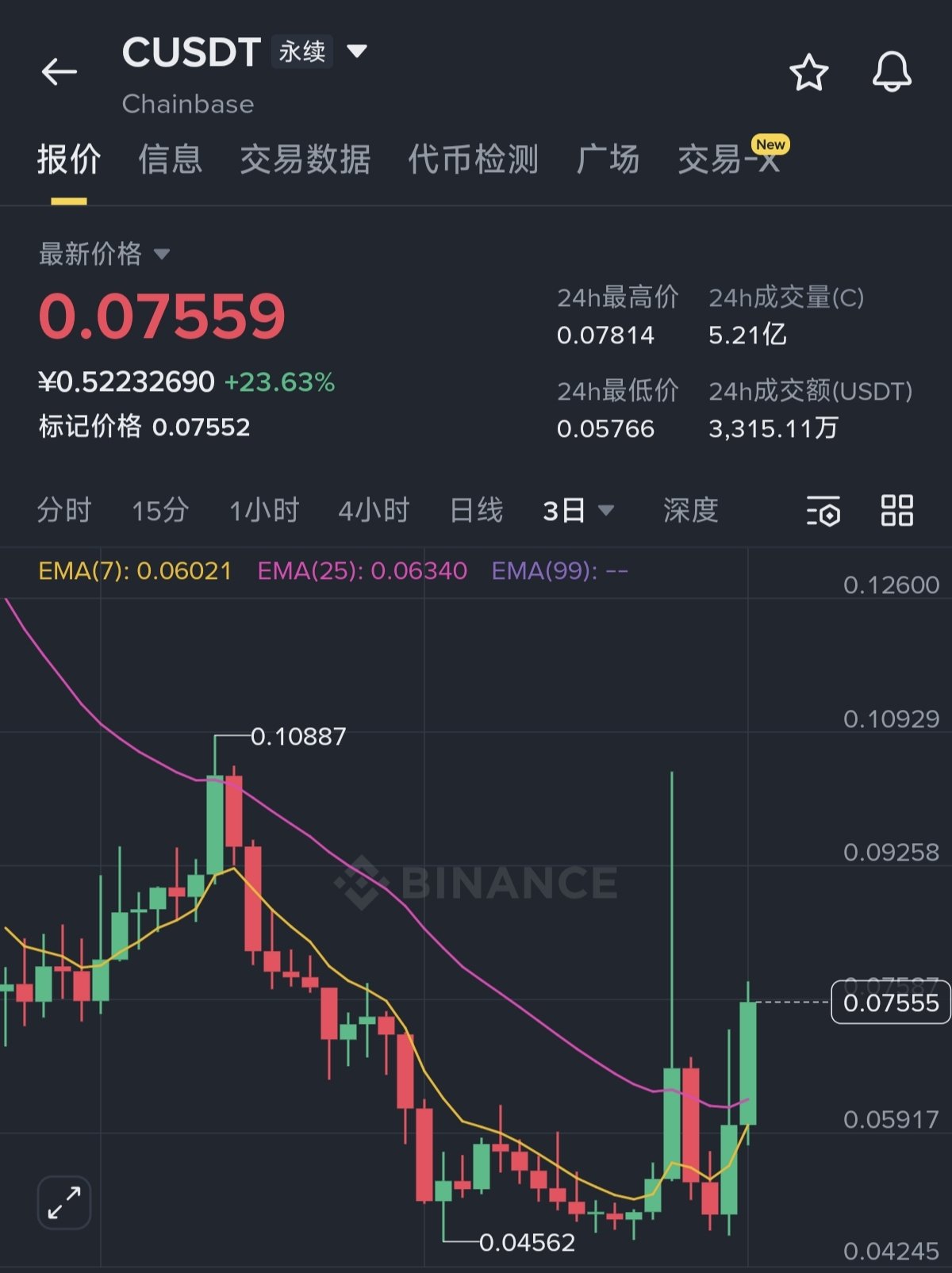Open the CUSDT trading pair dropdown
This screenshot has width=952, height=1273.
click(x=357, y=52)
